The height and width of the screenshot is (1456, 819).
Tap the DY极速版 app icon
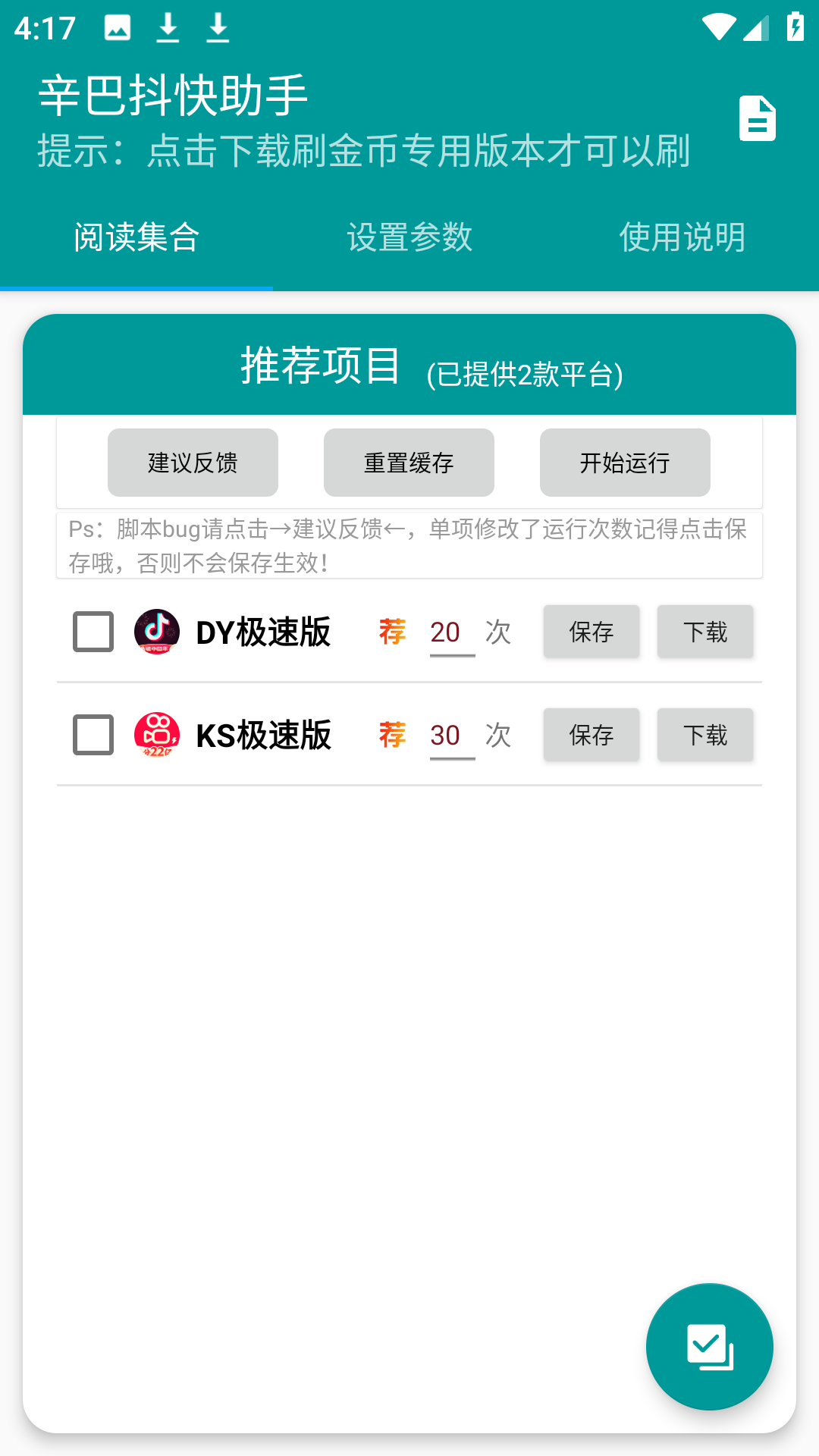(x=154, y=632)
